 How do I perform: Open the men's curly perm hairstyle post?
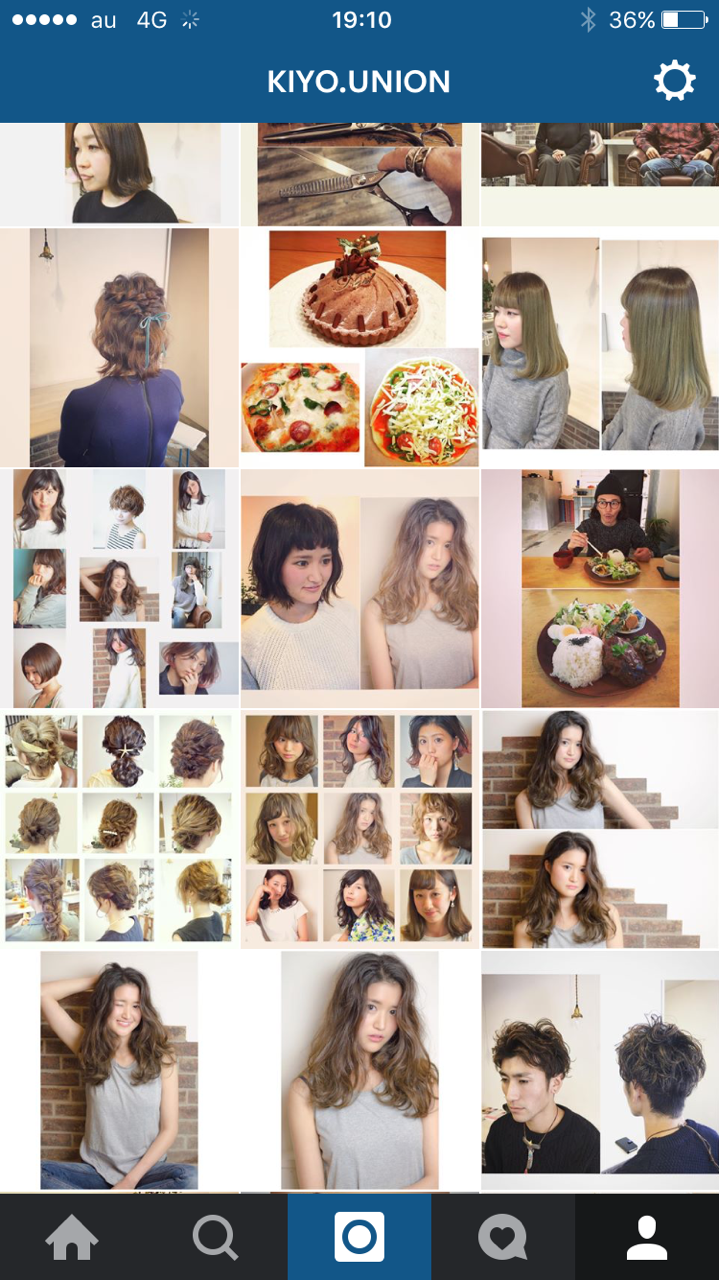(599, 1070)
